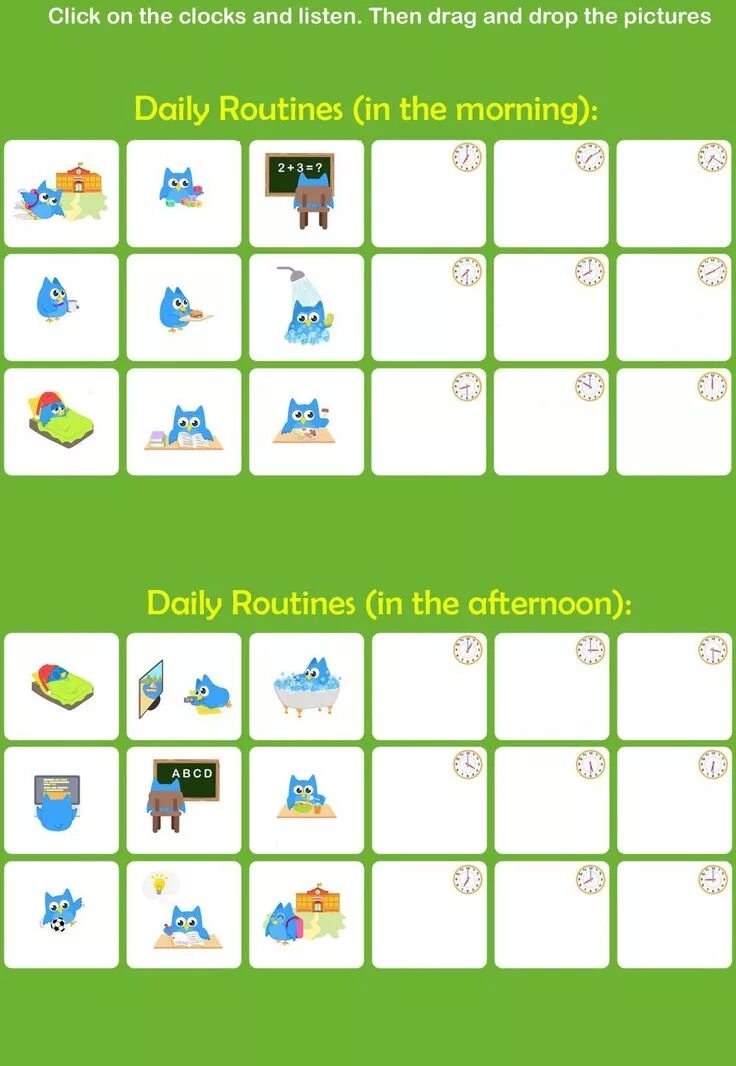Listen to the half past three afternoon clock

pyautogui.click(x=712, y=649)
